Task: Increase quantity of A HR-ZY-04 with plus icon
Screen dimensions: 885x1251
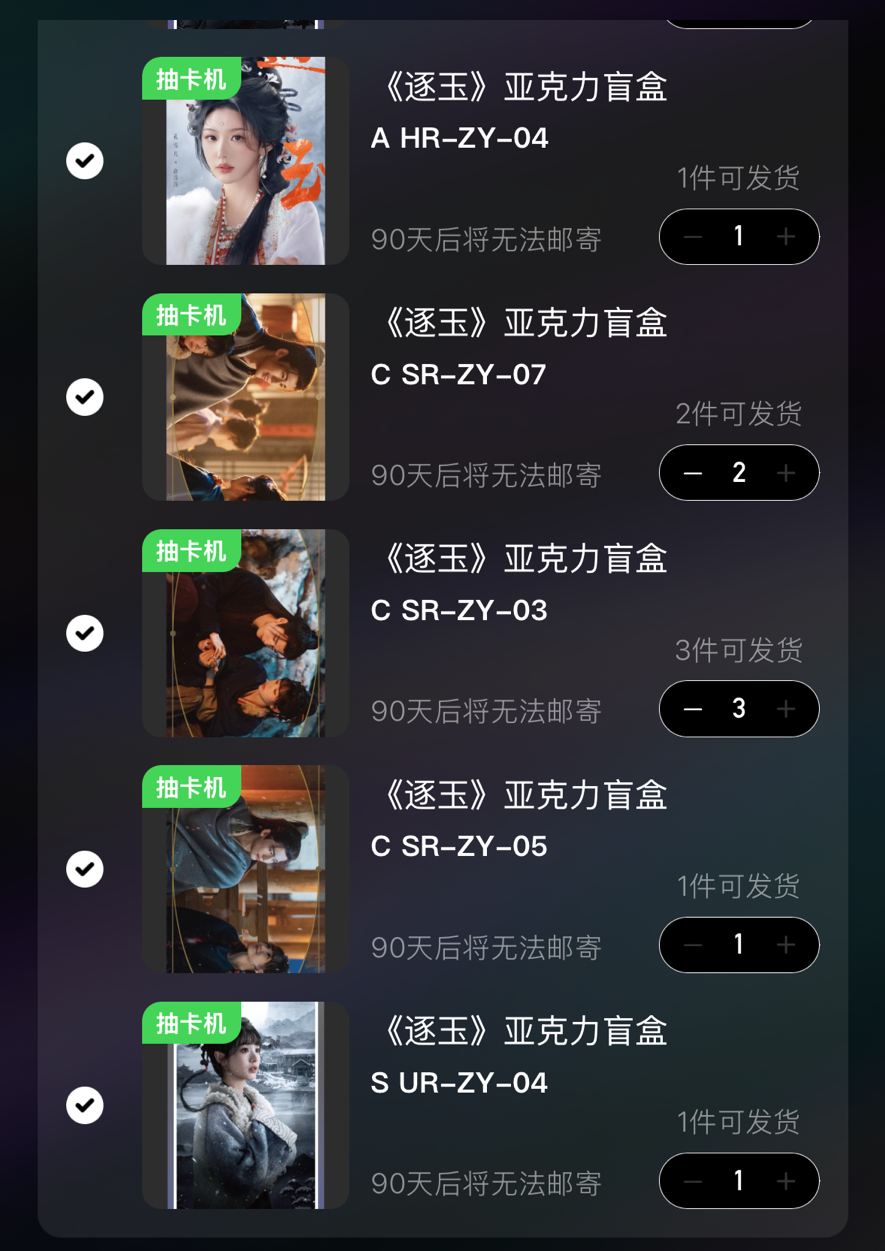Action: [x=786, y=236]
